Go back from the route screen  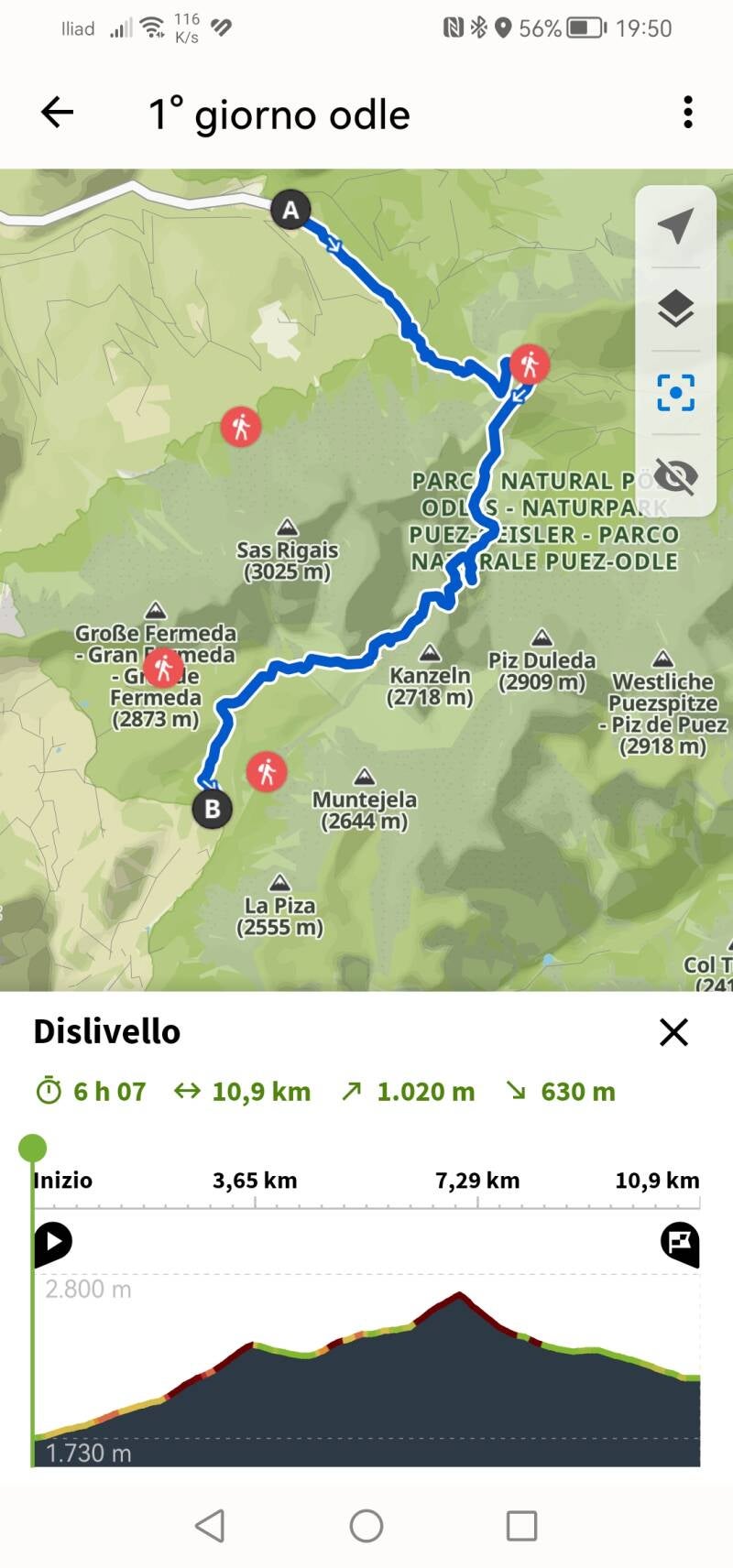pyautogui.click(x=57, y=113)
